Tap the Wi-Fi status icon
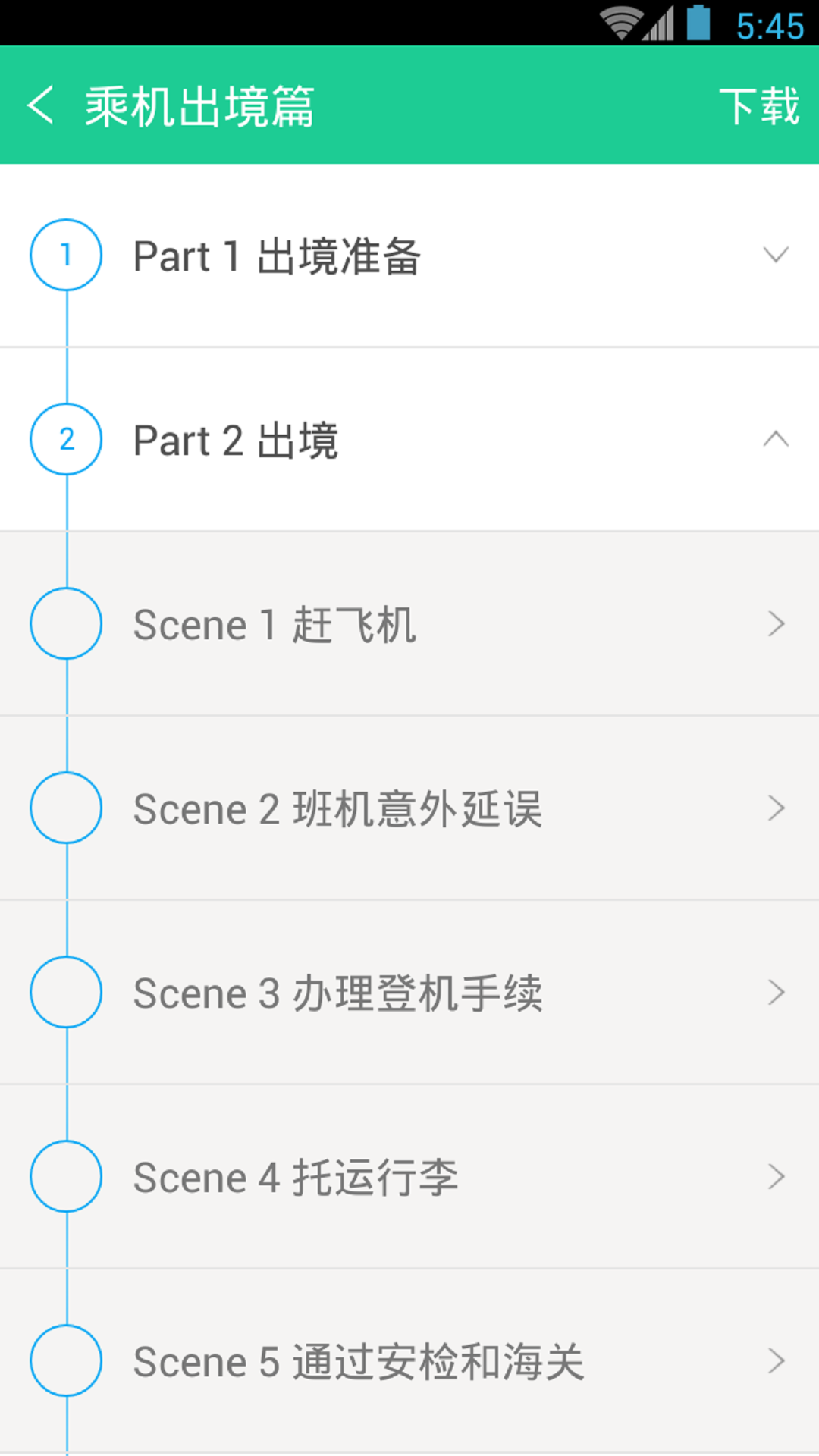This screenshot has height=1456, width=819. 623,23
